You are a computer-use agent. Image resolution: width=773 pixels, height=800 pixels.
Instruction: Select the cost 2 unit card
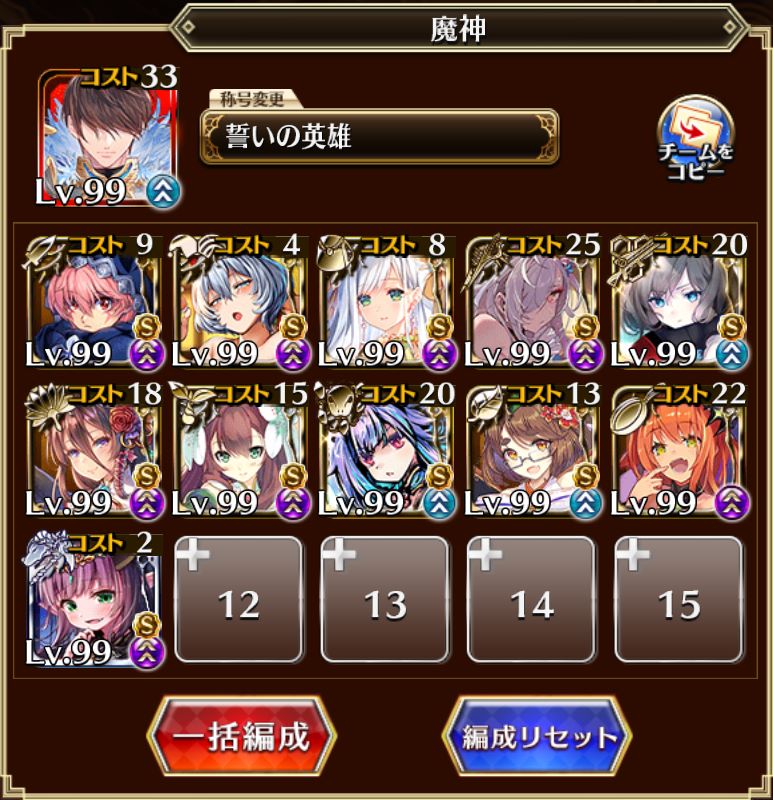pos(93,600)
